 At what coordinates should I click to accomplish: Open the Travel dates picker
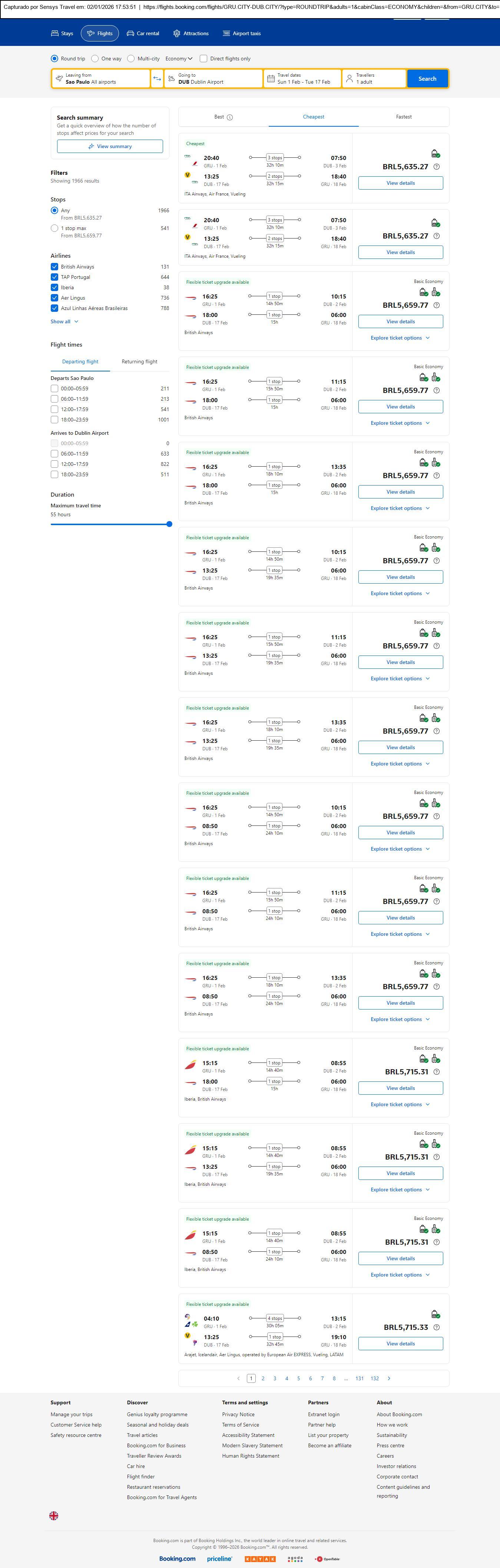coord(302,79)
